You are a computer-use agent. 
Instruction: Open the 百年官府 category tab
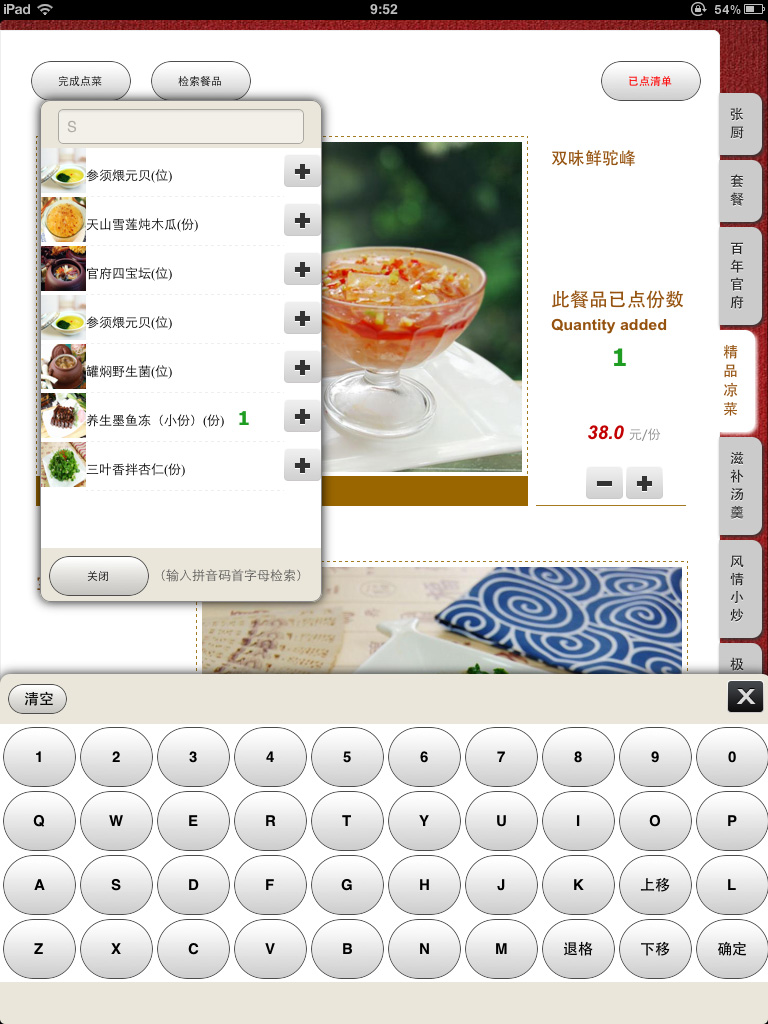pyautogui.click(x=738, y=274)
